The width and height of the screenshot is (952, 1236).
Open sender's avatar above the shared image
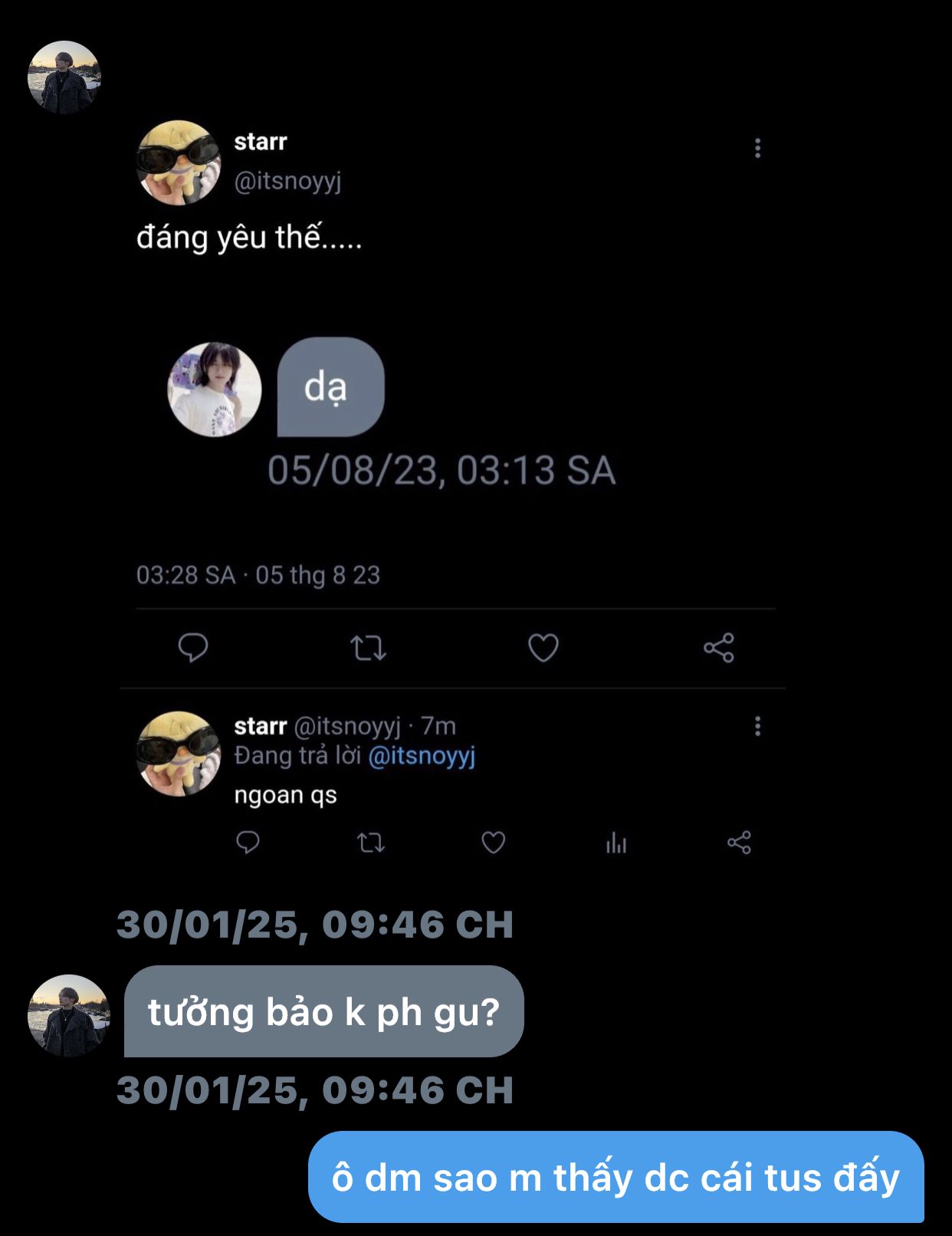(x=64, y=77)
